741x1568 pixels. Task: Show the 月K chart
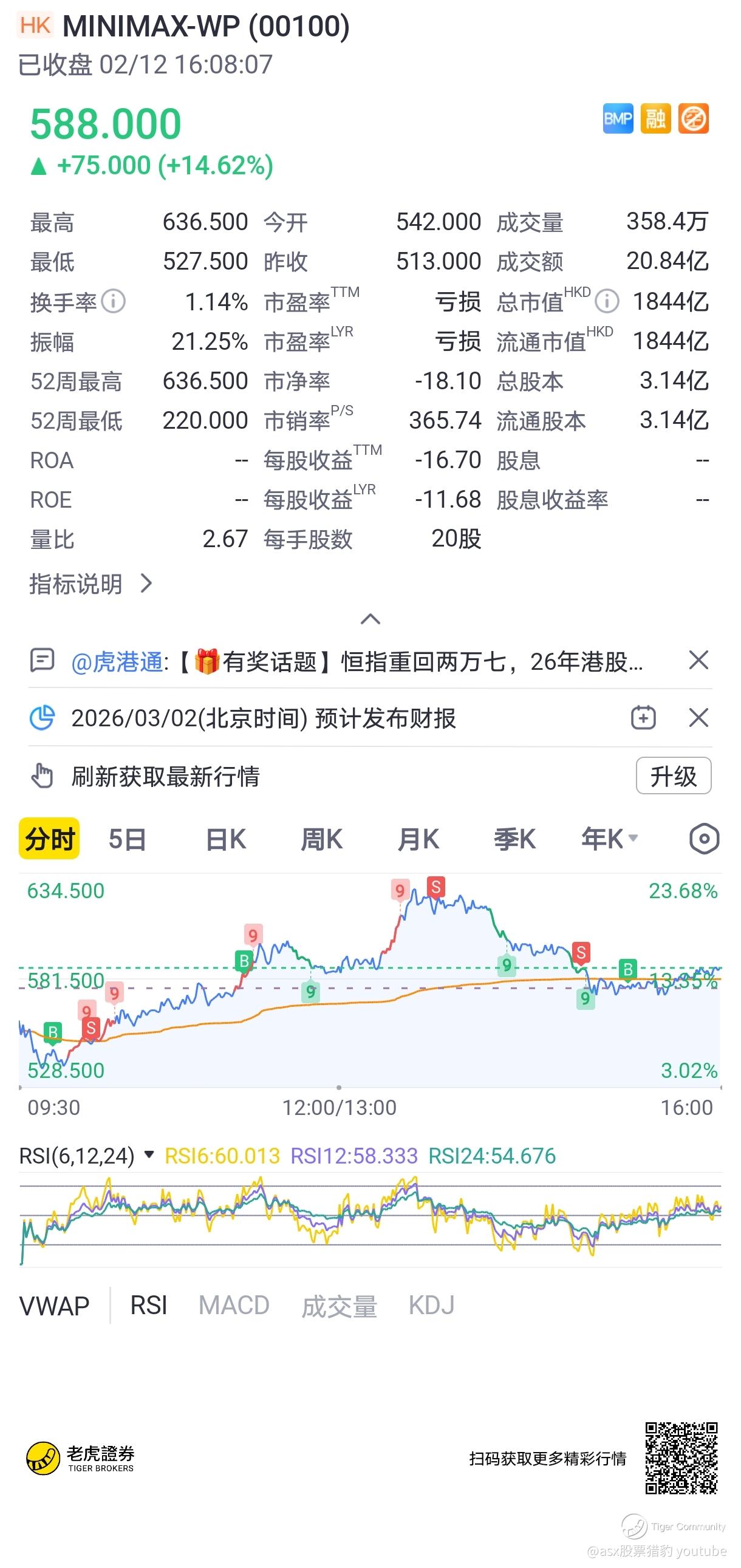418,839
